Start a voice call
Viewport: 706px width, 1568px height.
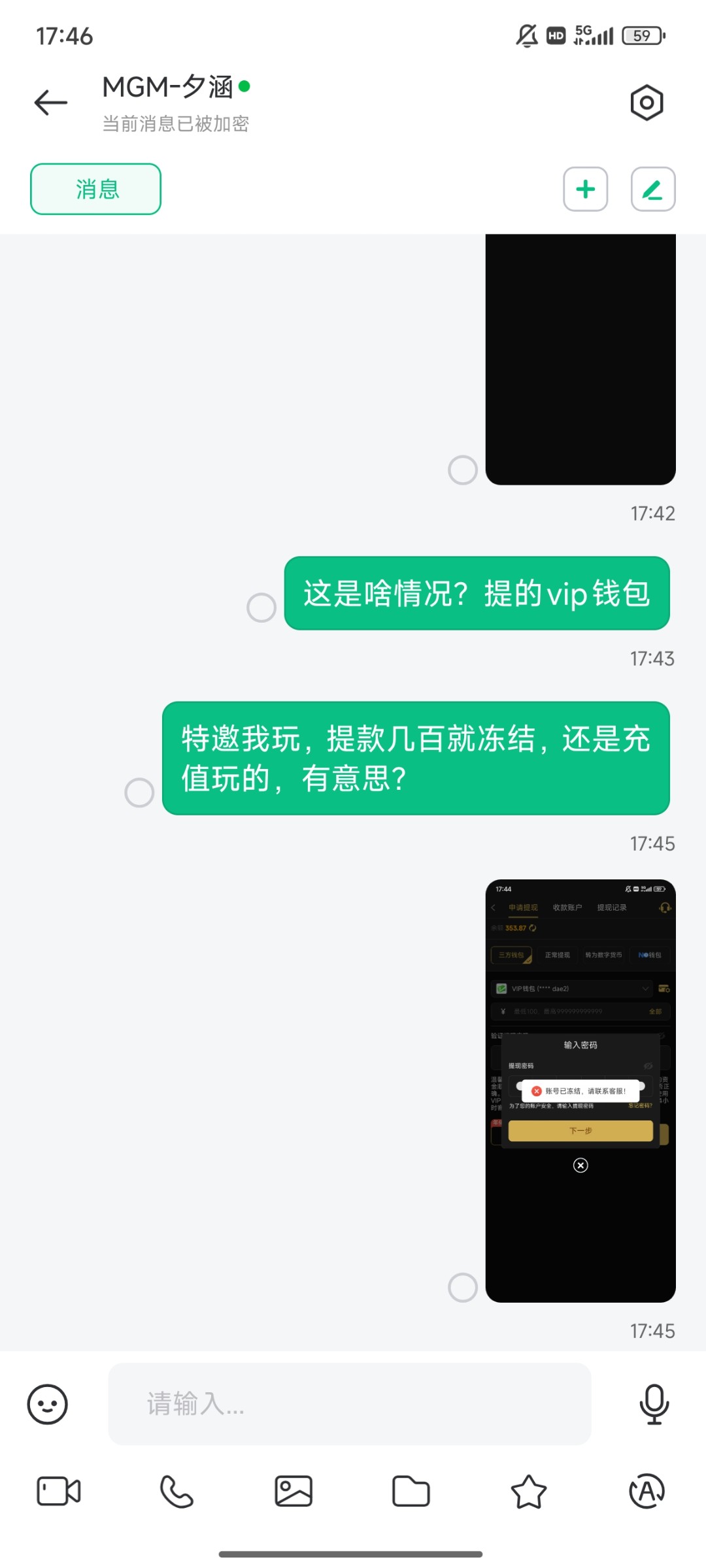pos(176,1492)
